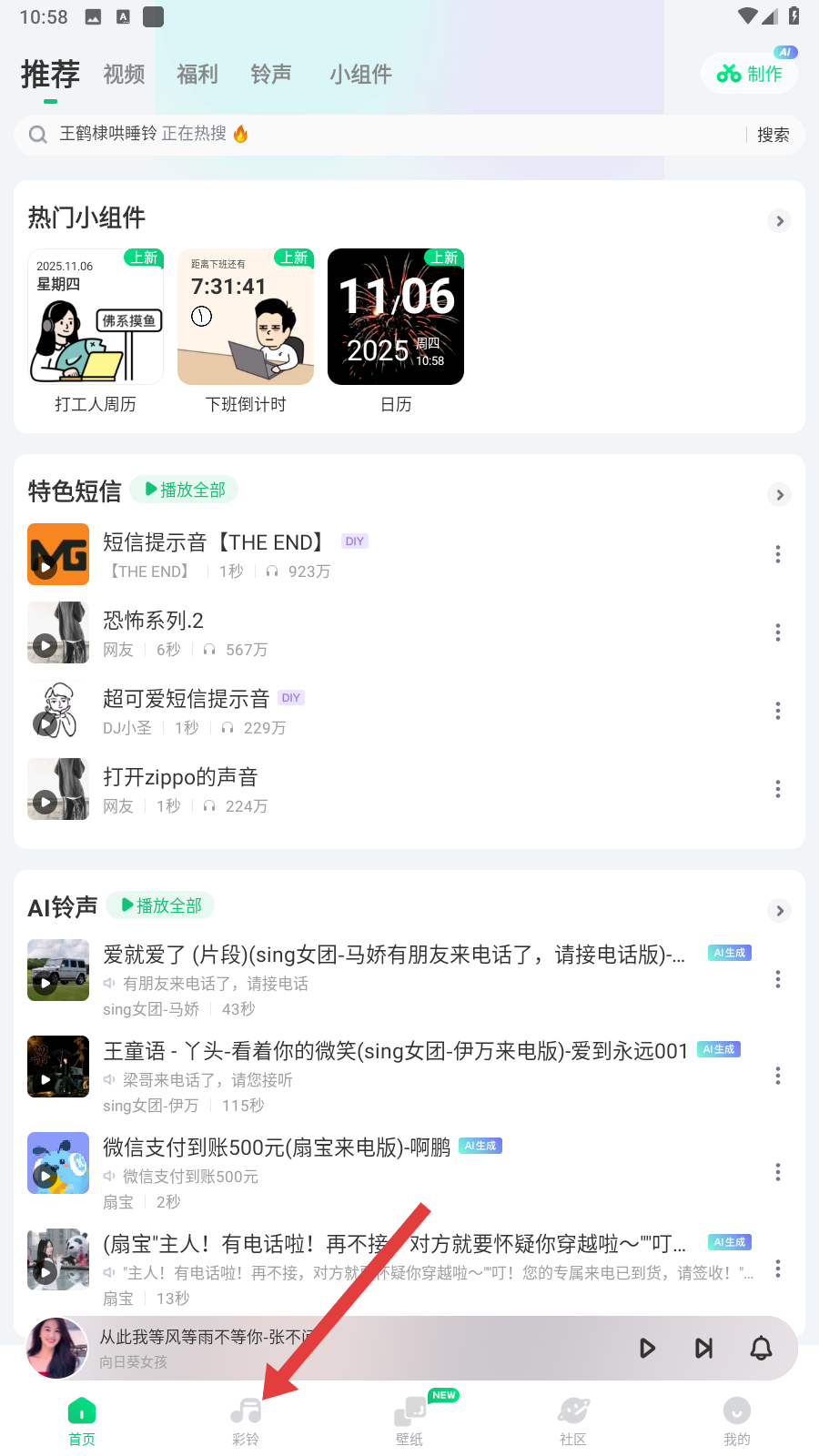Screen dimensions: 819x1456
Task: Tap the 搜索 button
Action: coord(773,135)
